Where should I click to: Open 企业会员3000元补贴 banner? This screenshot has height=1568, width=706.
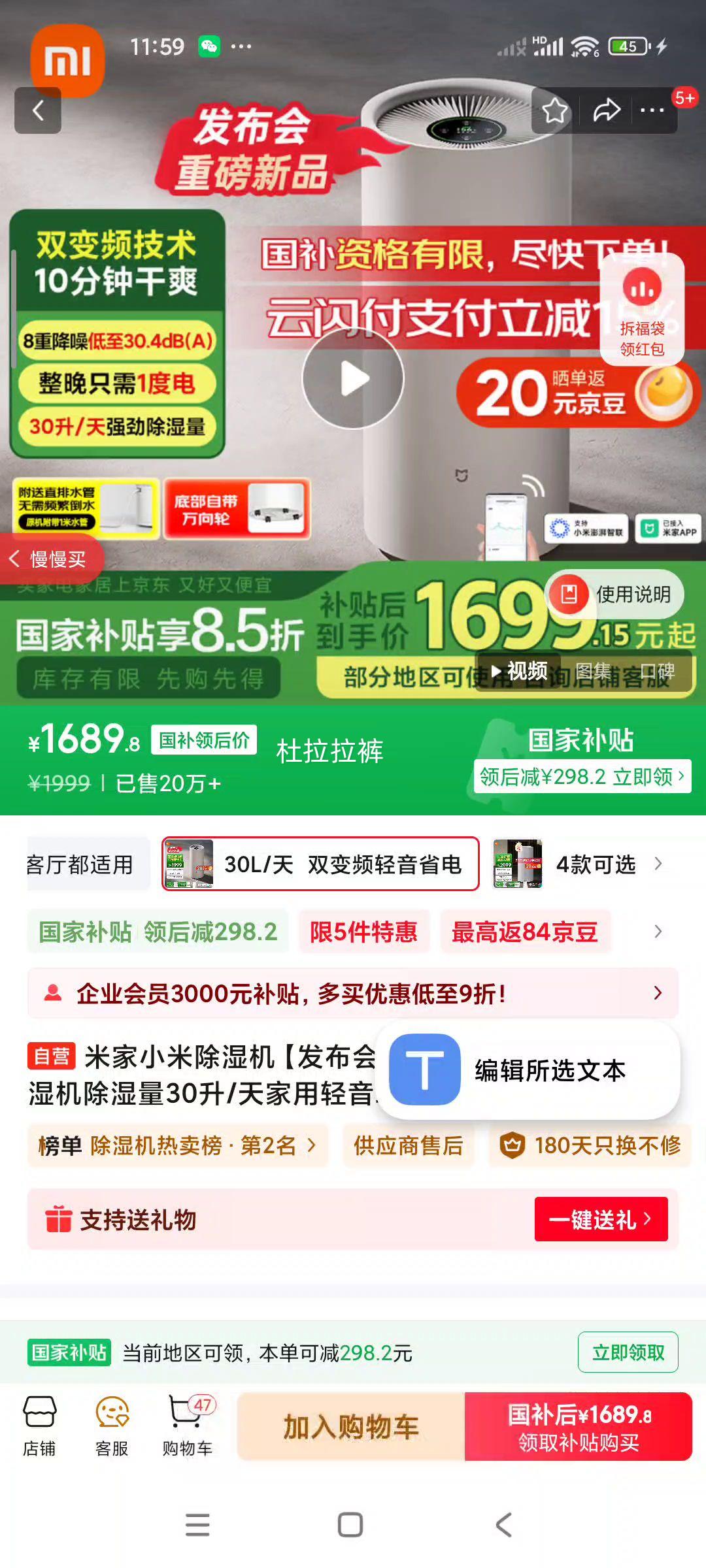click(353, 994)
